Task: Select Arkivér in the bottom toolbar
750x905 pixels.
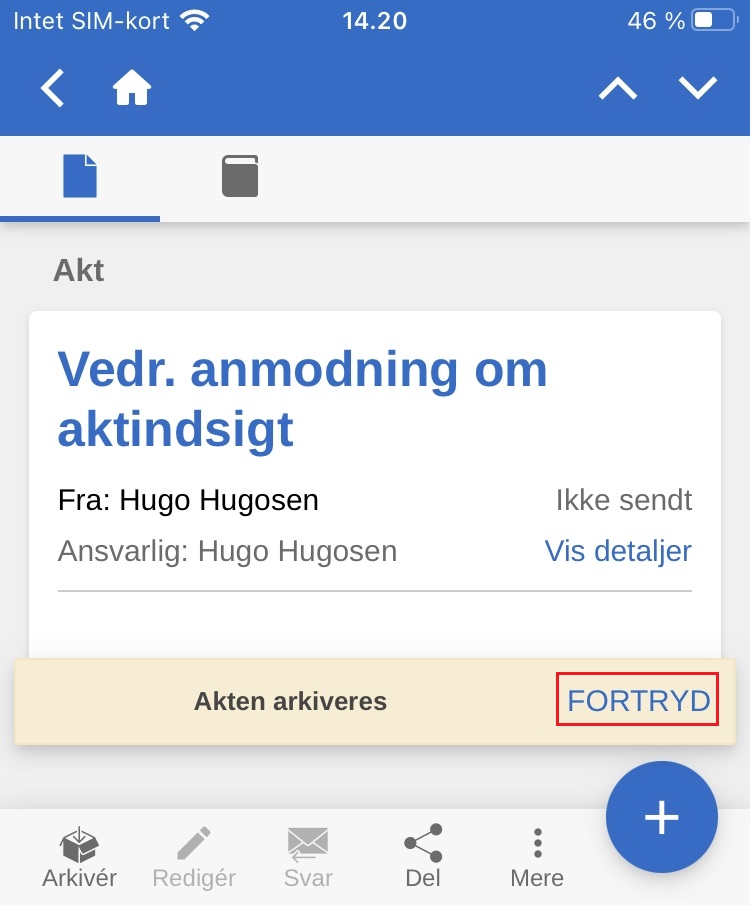Action: (x=79, y=857)
